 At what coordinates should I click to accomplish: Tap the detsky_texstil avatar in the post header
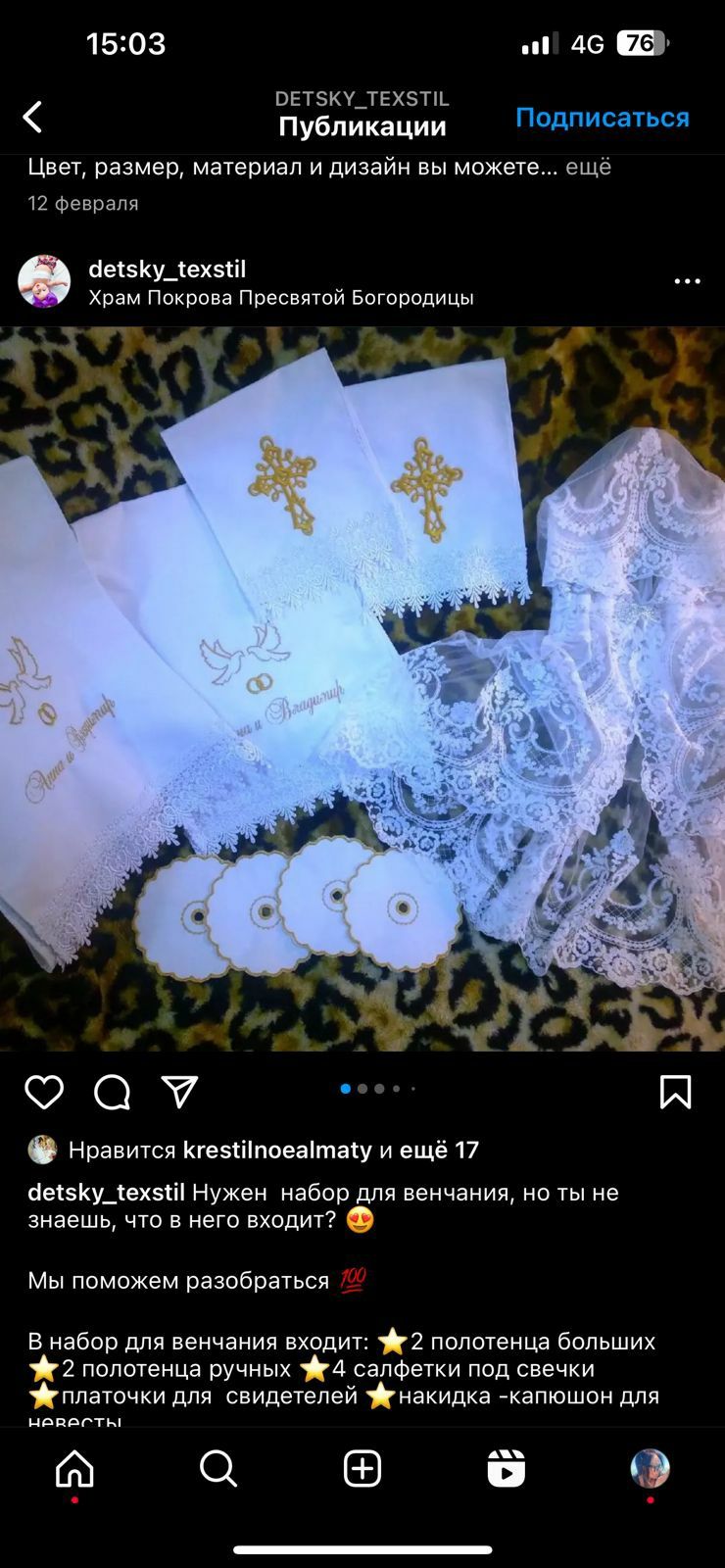[44, 282]
